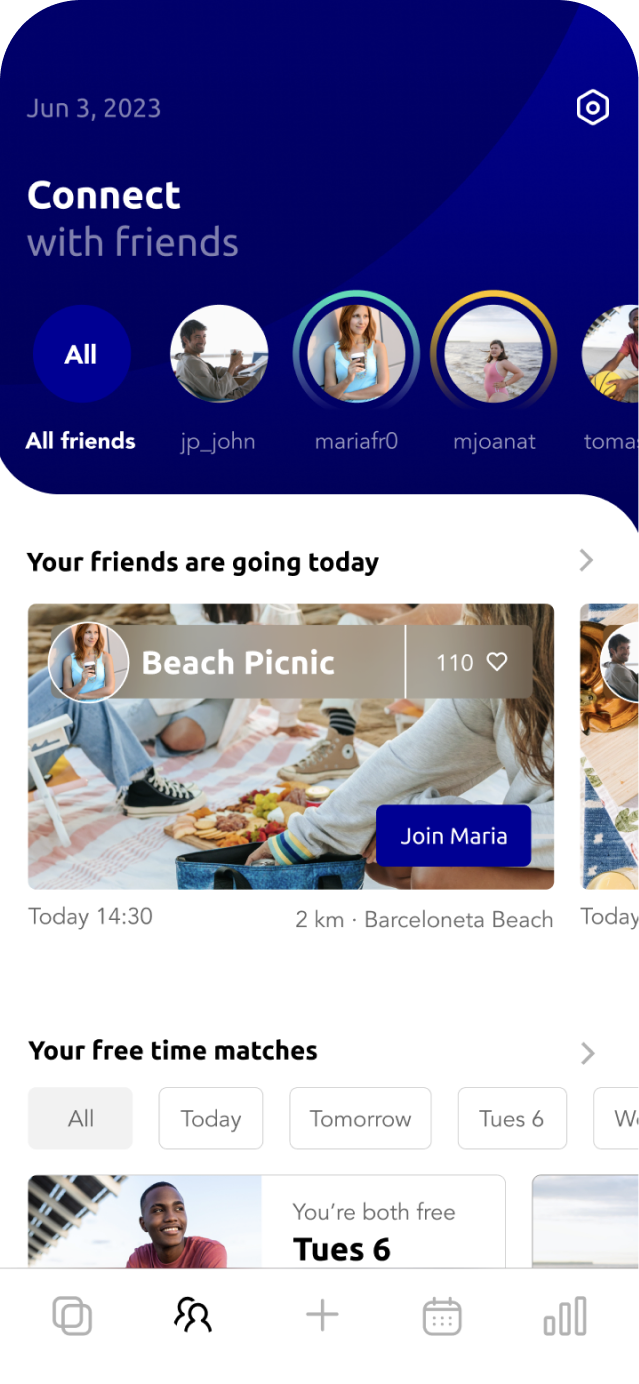Image resolution: width=639 pixels, height=1384 pixels.
Task: Filter matches by Tomorrow
Action: 360,1118
